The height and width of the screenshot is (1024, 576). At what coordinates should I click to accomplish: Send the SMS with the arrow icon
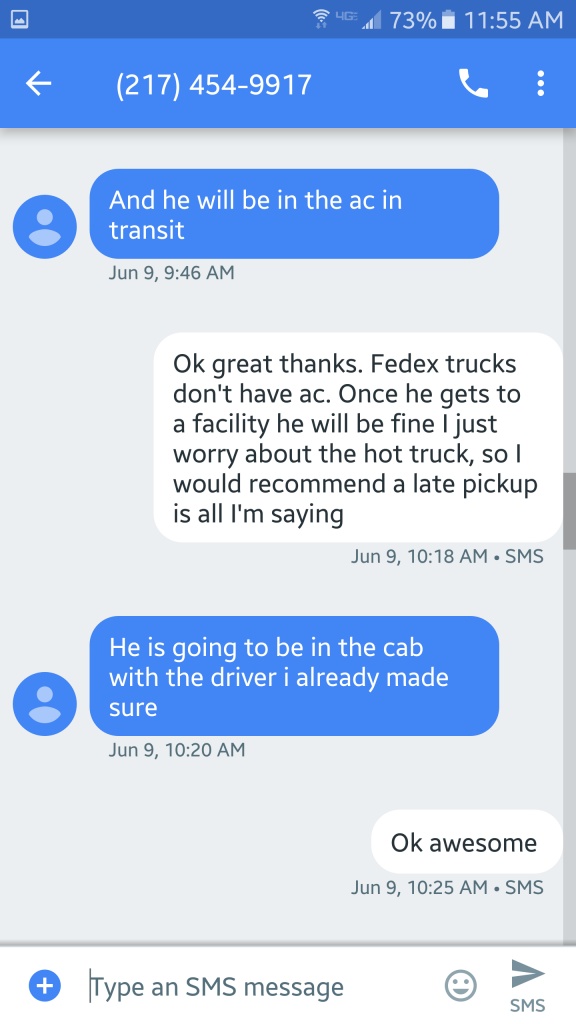coord(528,985)
